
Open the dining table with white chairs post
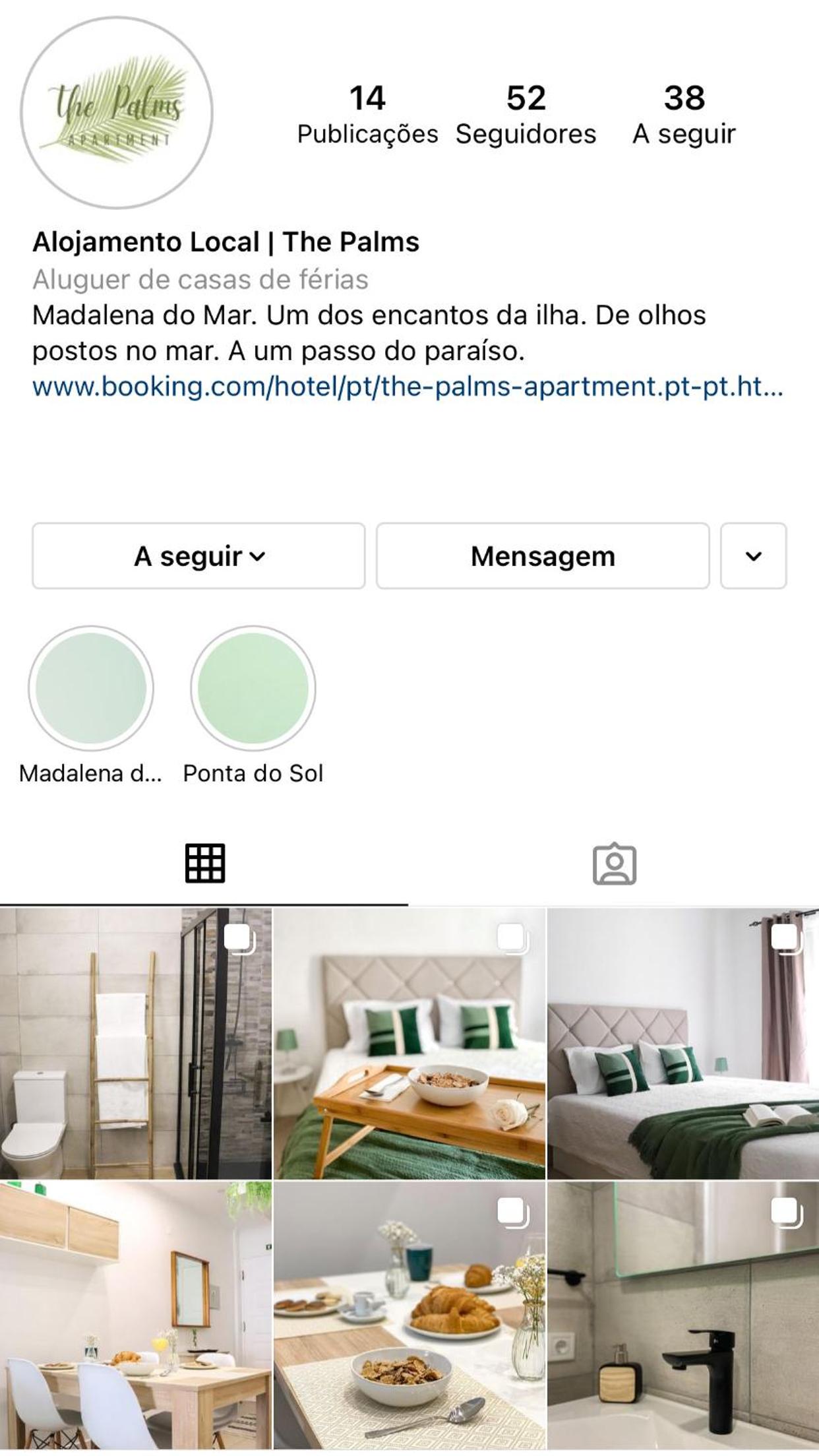coord(136,1315)
